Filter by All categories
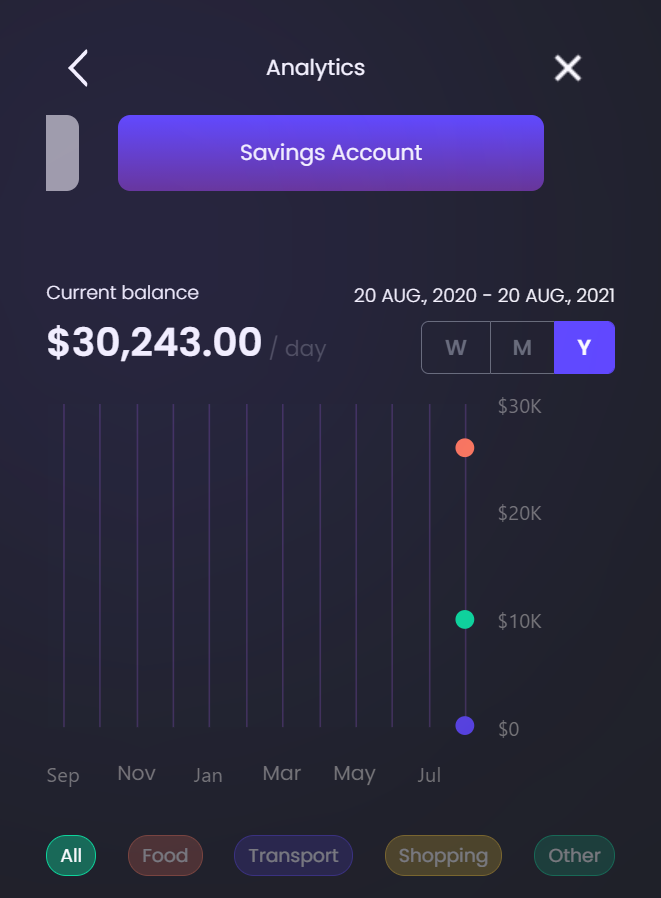Screen dimensions: 661x898 coord(71,856)
